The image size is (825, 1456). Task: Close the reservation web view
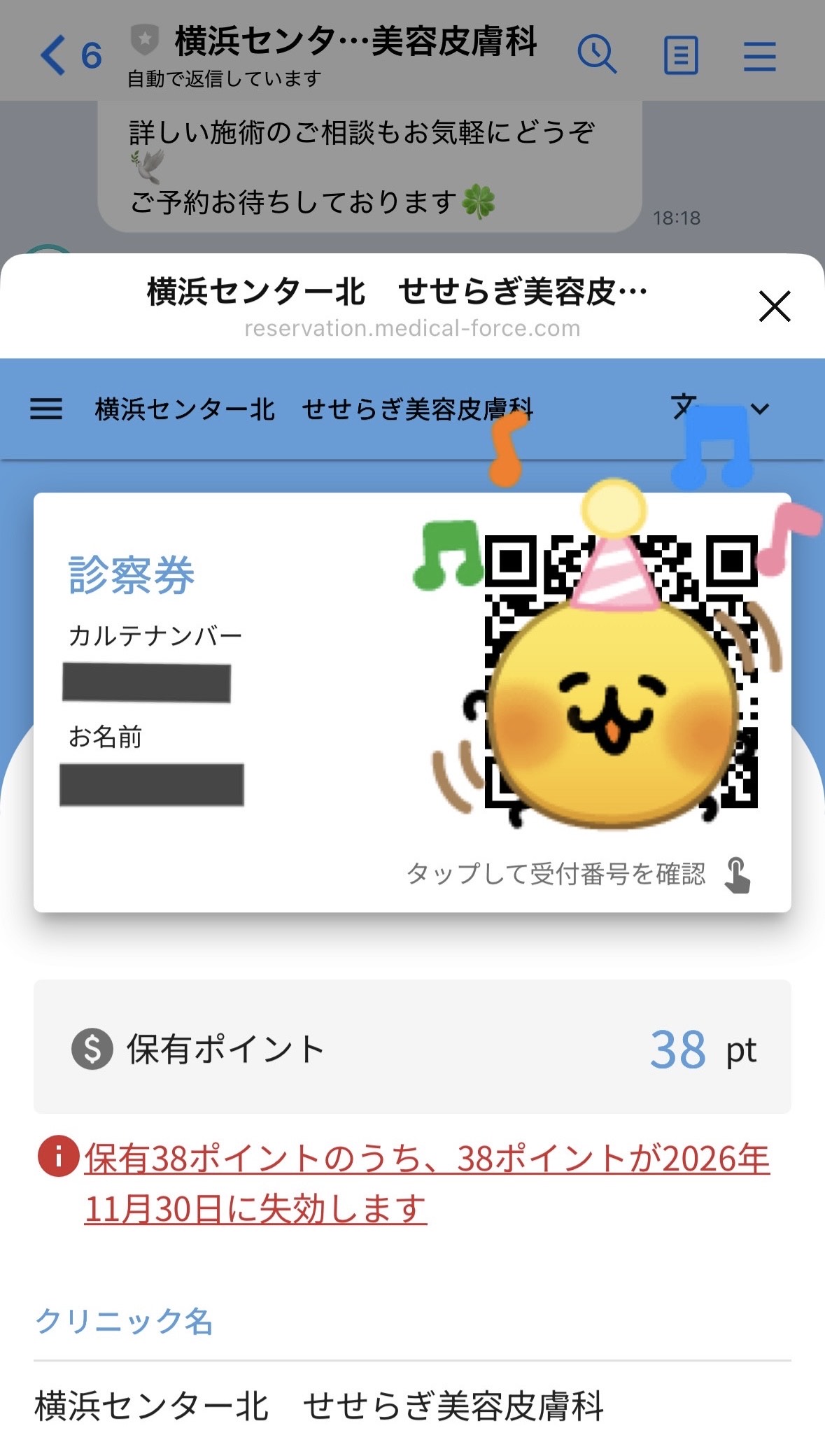click(774, 306)
